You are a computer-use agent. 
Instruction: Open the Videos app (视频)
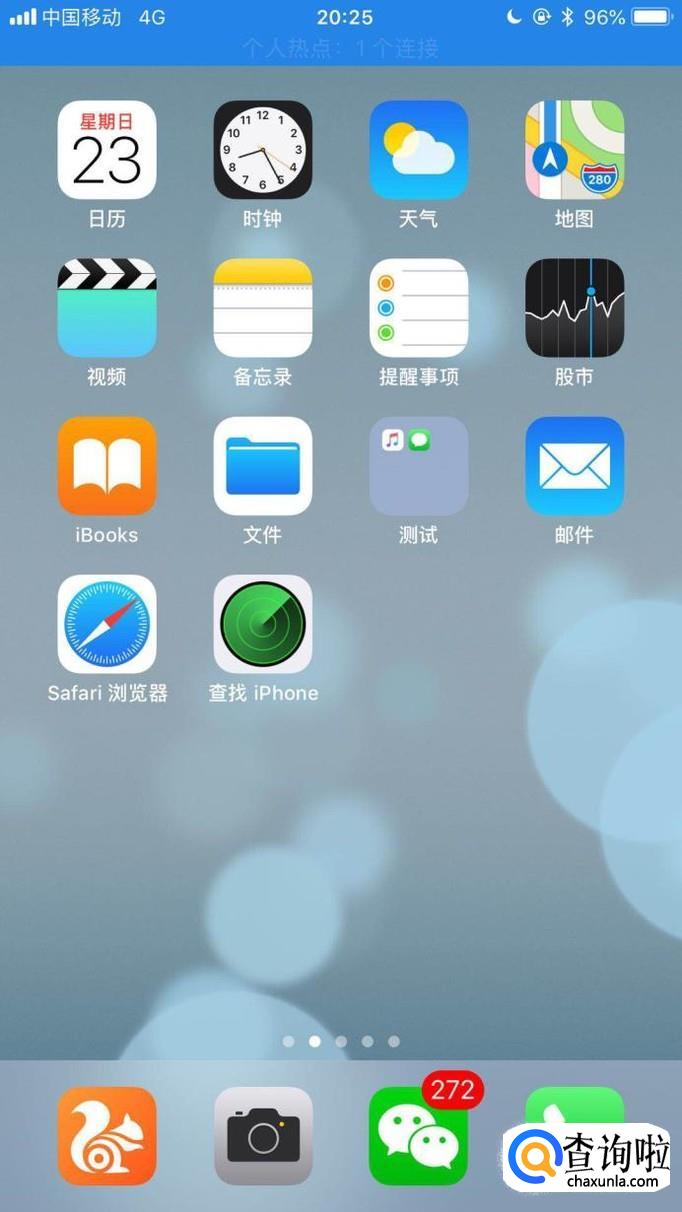[x=107, y=308]
